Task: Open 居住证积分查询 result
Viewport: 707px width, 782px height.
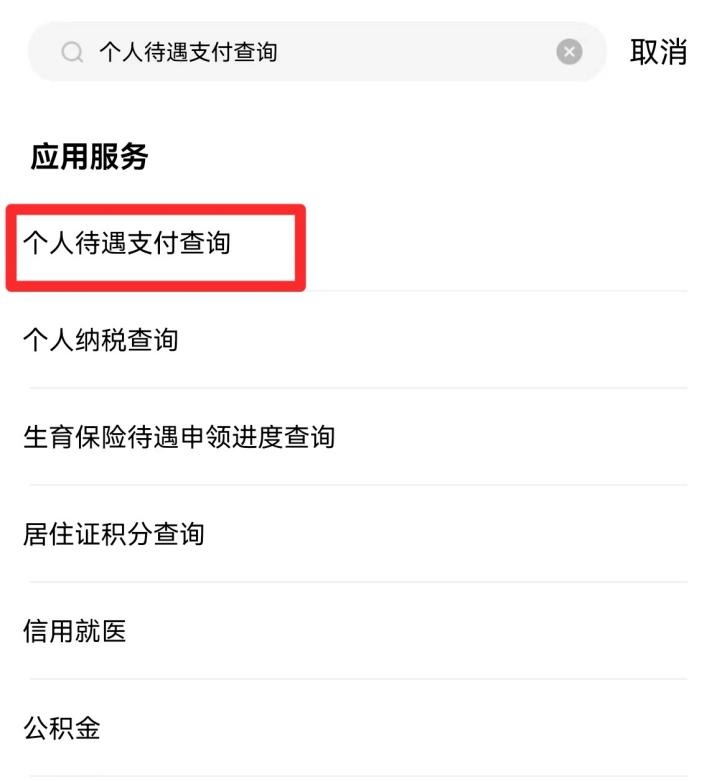Action: [x=113, y=534]
